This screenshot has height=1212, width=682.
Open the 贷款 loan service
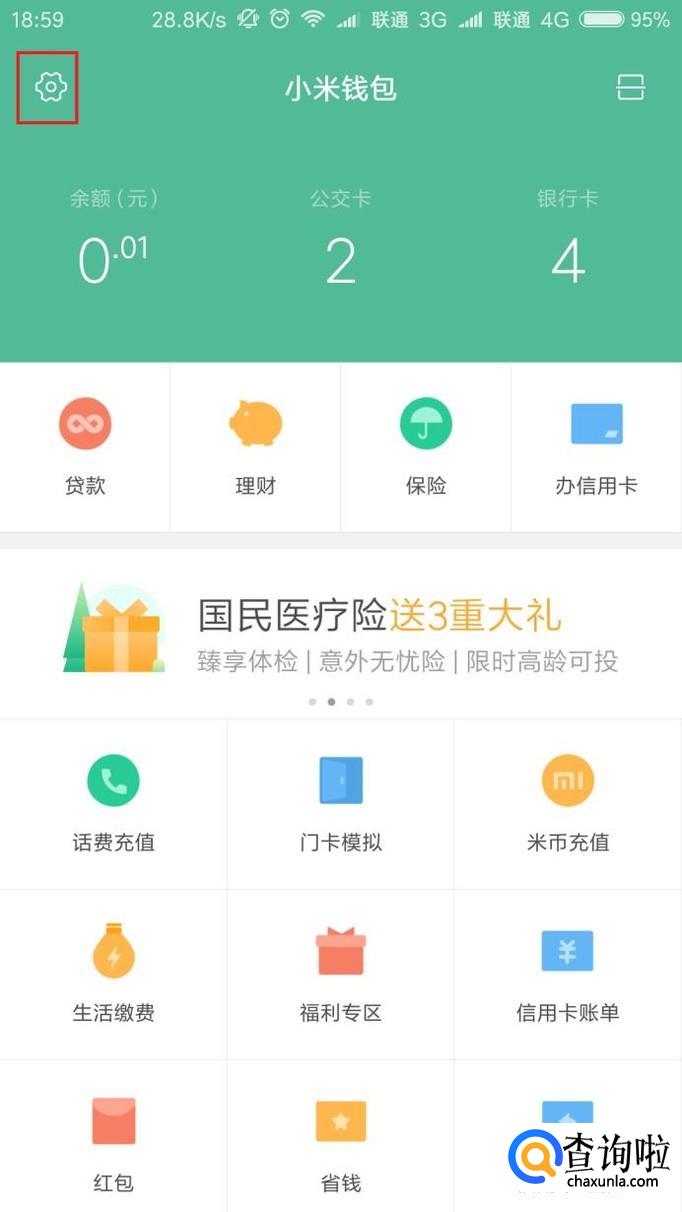click(x=85, y=446)
